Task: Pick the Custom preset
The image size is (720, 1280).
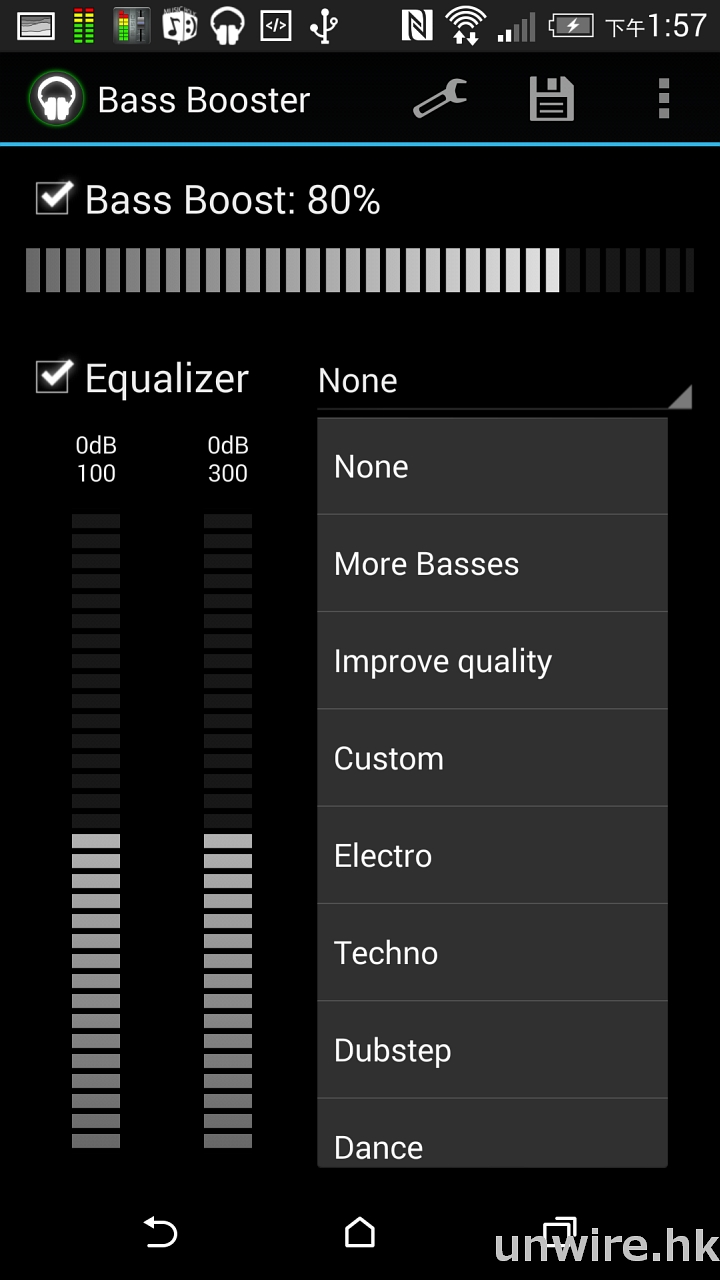Action: pyautogui.click(x=492, y=758)
